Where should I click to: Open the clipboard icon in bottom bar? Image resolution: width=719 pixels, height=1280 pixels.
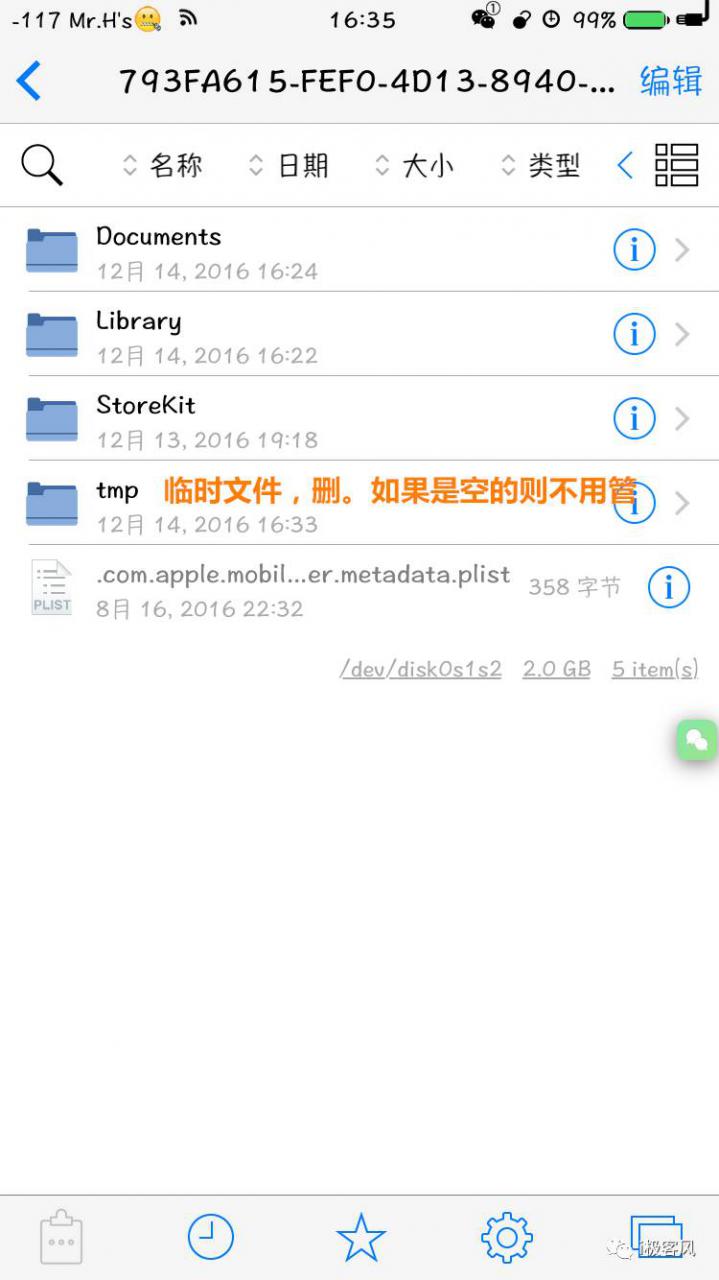(x=61, y=1237)
